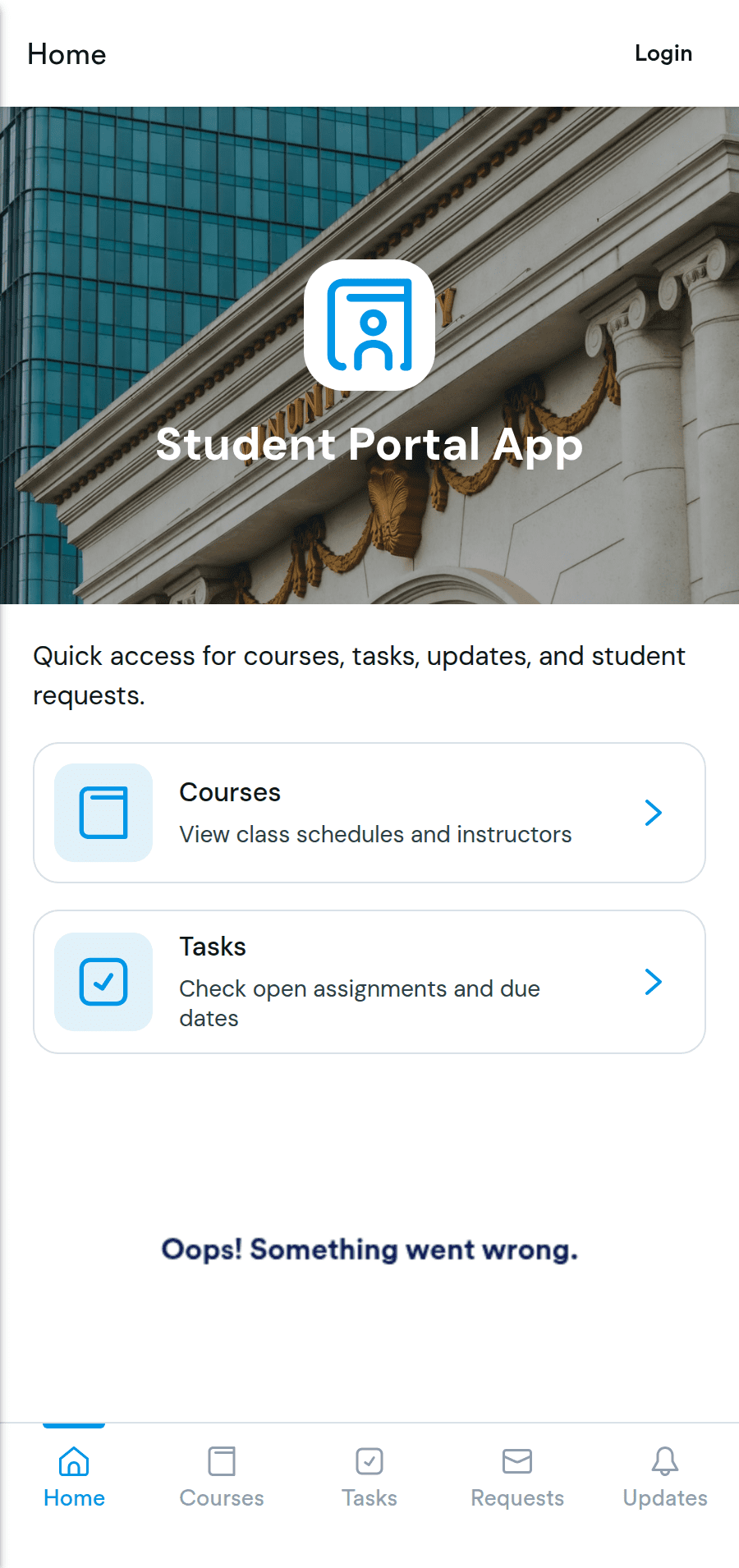This screenshot has width=739, height=1568.
Task: Switch to the Courses tab
Action: [x=222, y=1478]
